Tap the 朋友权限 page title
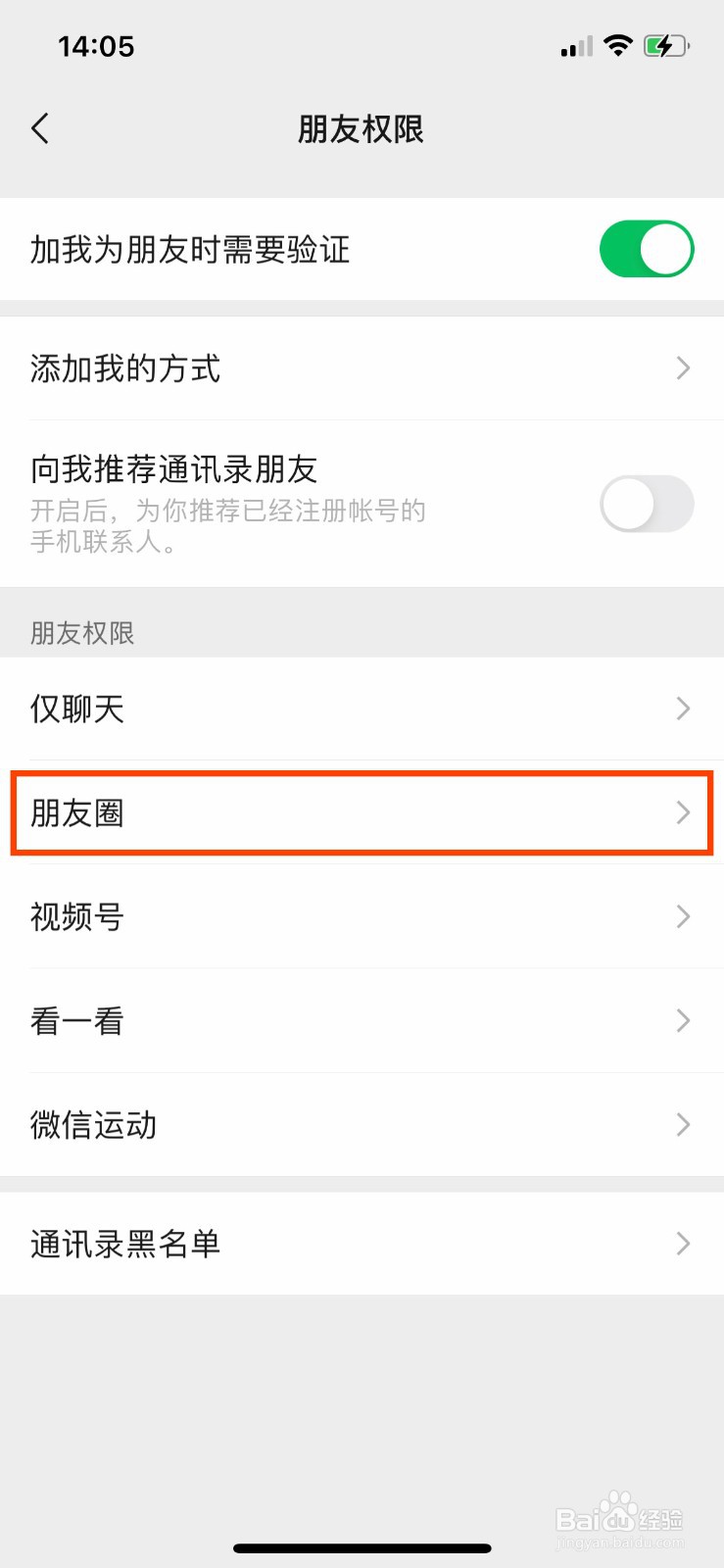The image size is (724, 1568). tap(361, 128)
